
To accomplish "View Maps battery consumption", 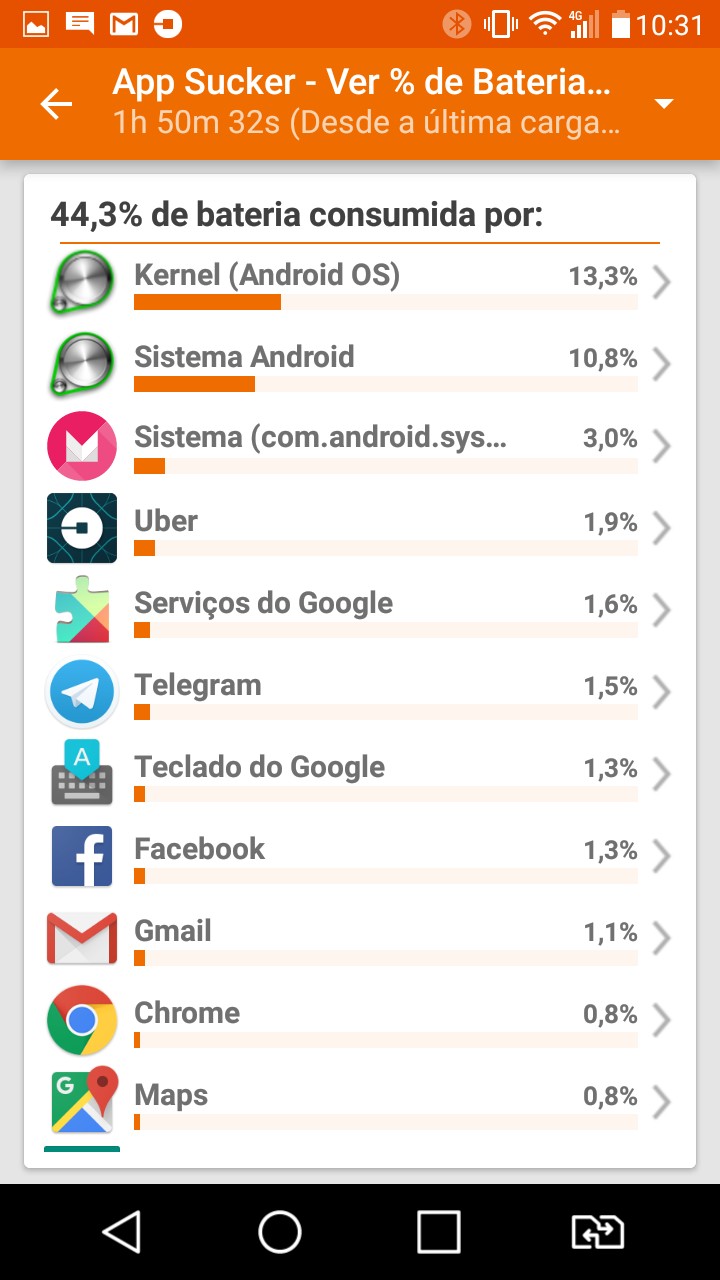I will point(360,1103).
